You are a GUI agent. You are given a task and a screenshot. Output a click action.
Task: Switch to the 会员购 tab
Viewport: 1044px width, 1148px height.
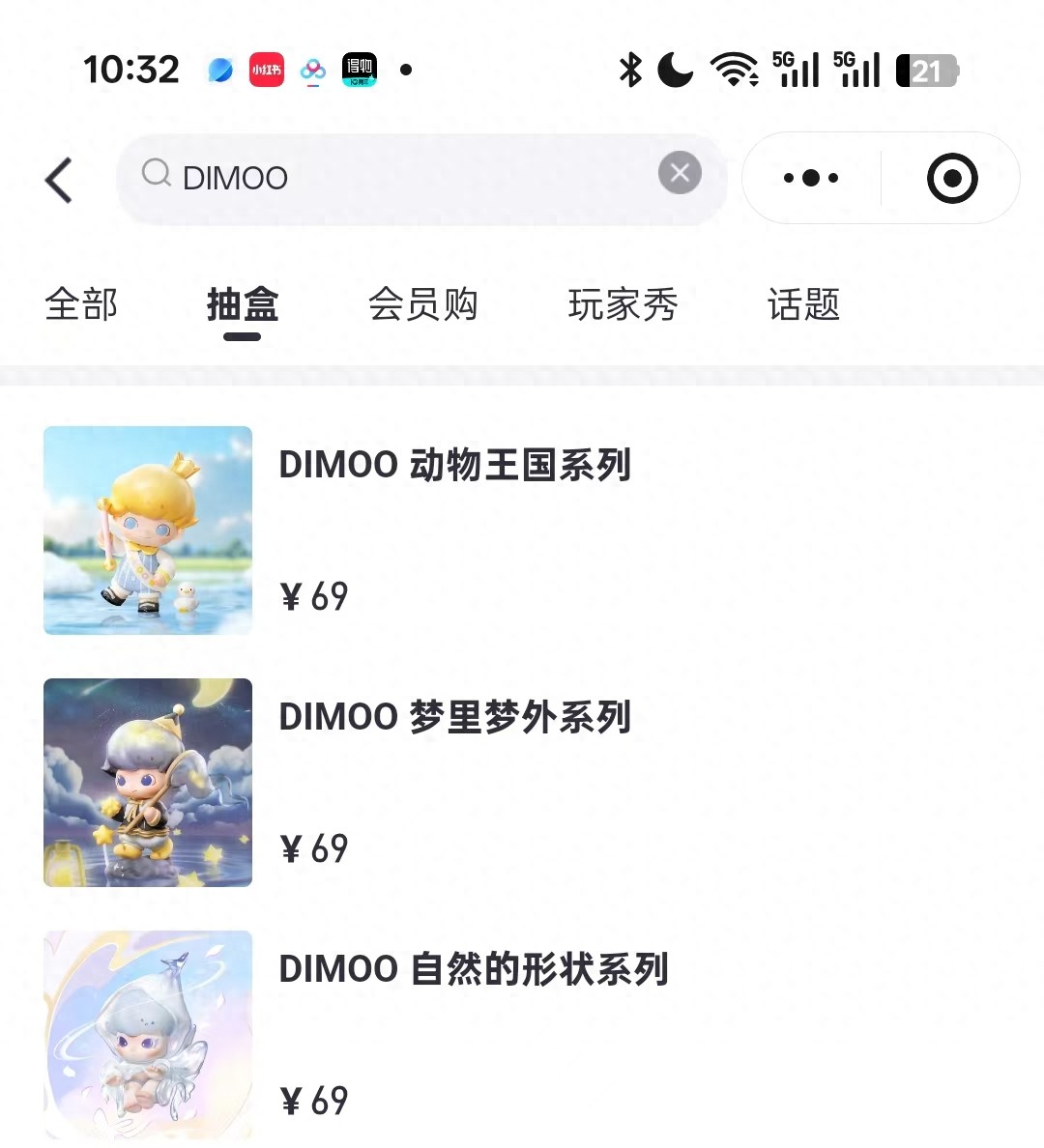coord(424,304)
